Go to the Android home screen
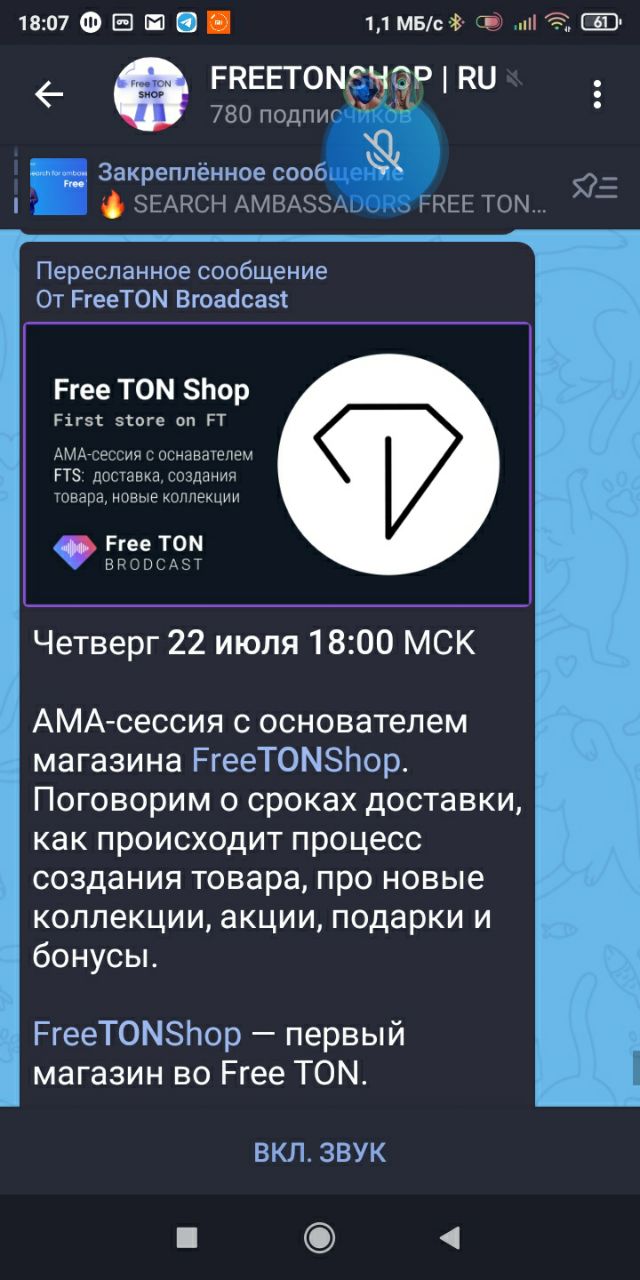This screenshot has height=1280, width=640. [x=319, y=1238]
